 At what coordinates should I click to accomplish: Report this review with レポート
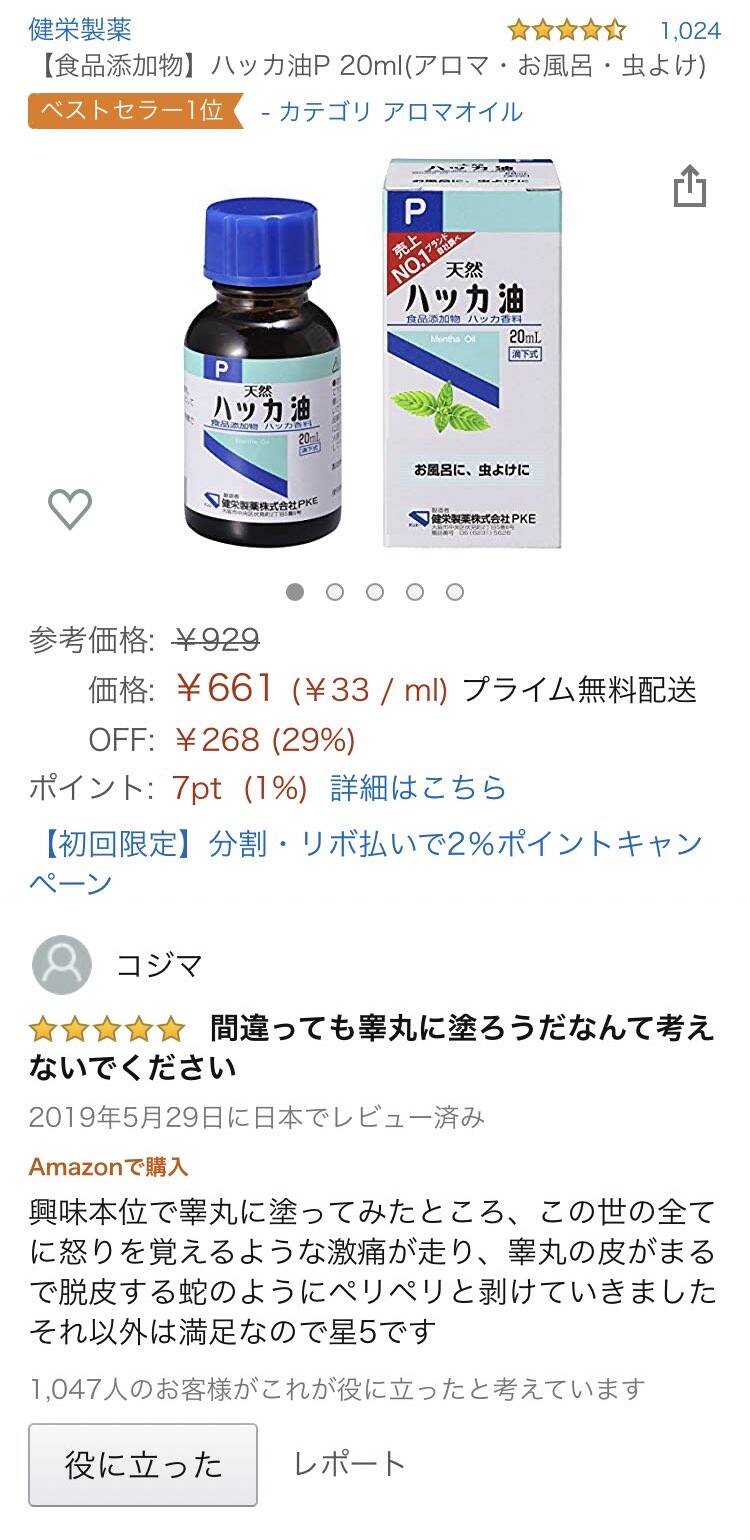click(349, 1465)
